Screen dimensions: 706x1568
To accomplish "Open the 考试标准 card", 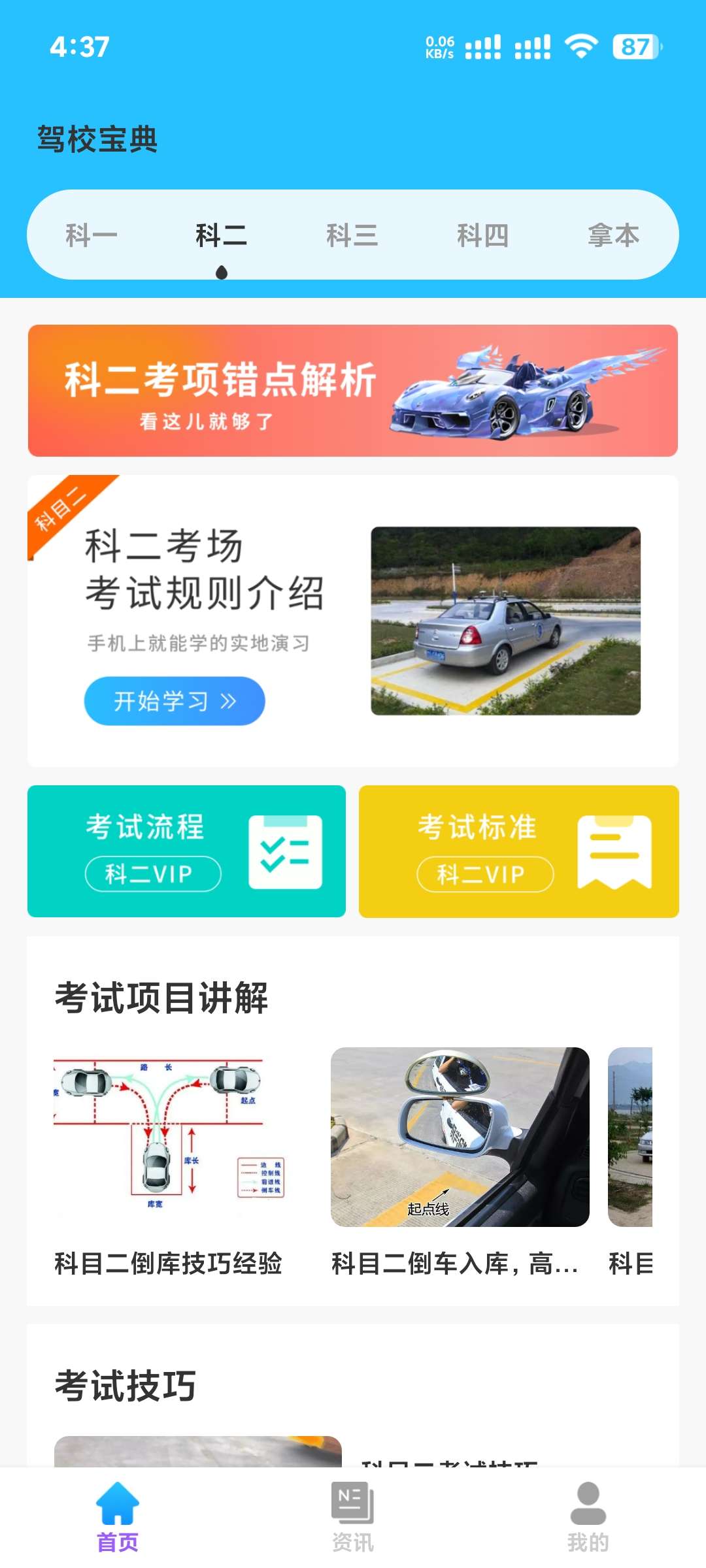I will [518, 851].
